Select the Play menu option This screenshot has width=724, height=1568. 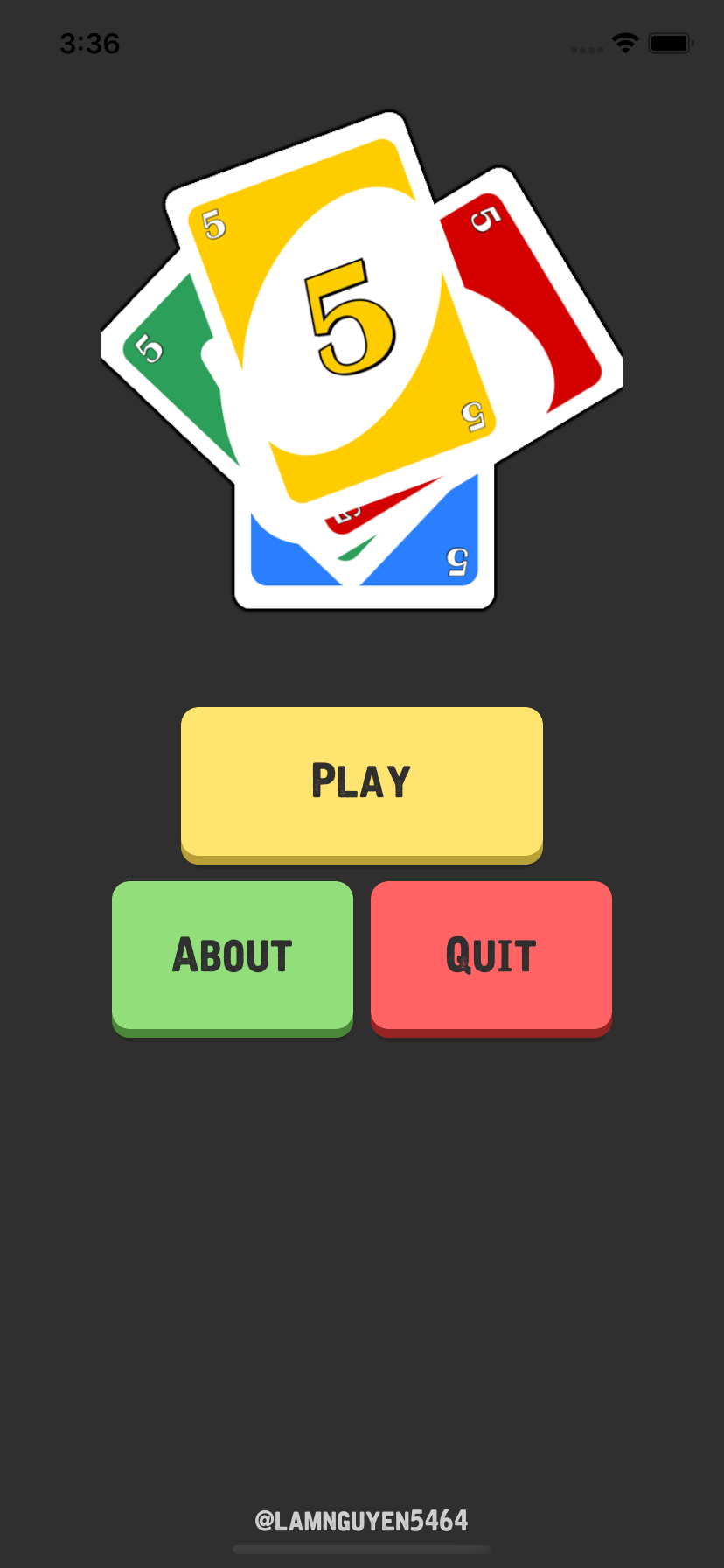coord(361,781)
